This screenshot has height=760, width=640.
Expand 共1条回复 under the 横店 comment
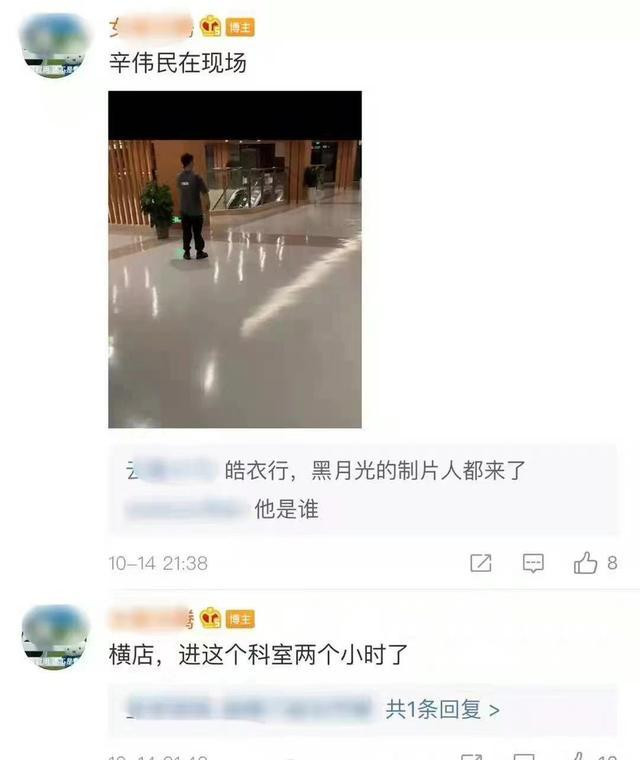tap(442, 710)
